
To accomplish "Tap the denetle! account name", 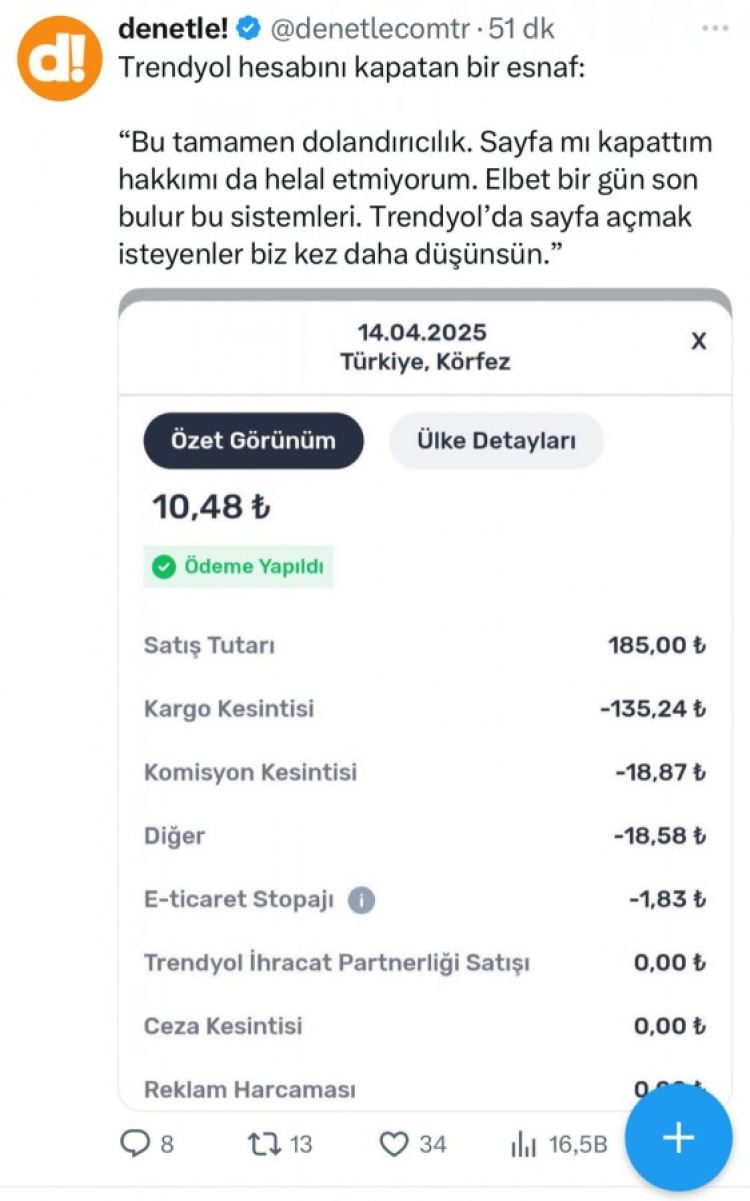I will [x=170, y=30].
